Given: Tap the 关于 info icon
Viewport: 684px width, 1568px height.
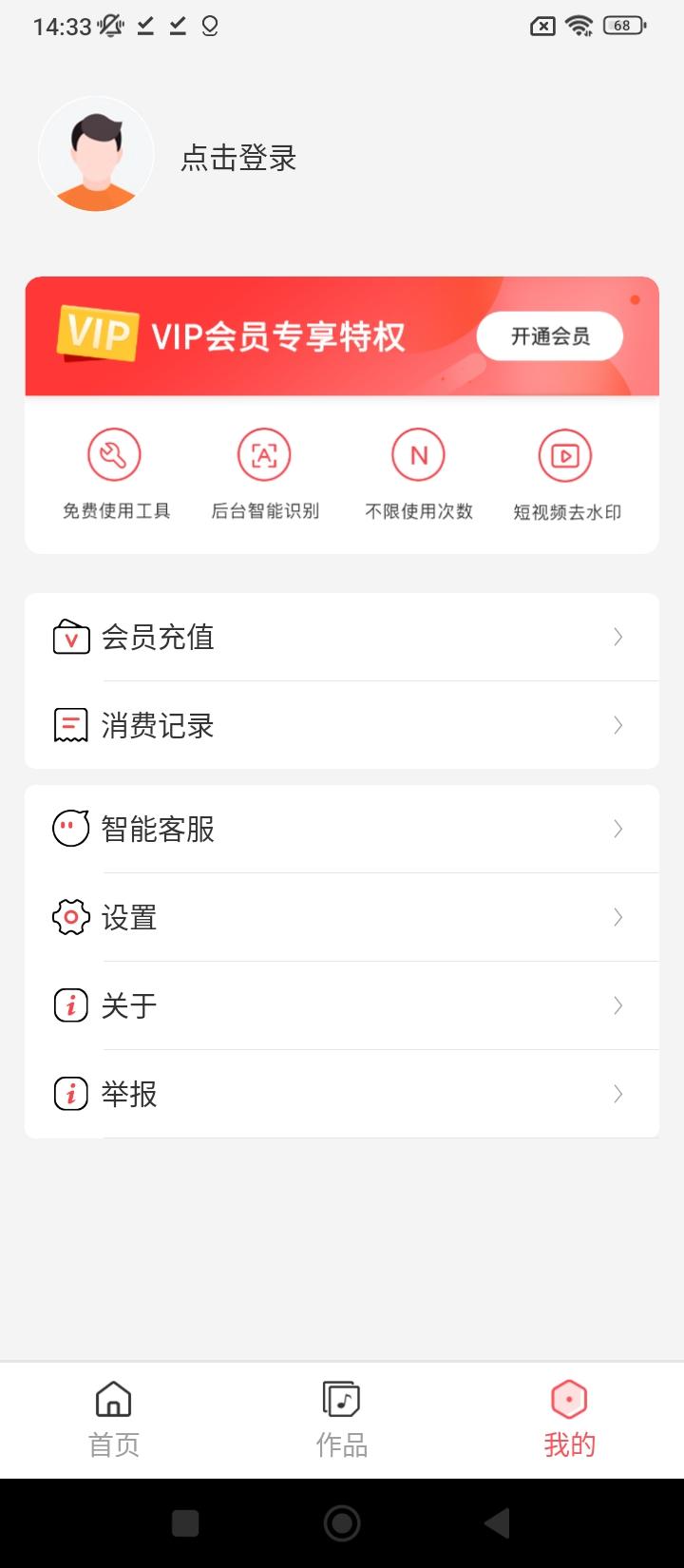Looking at the screenshot, I should tap(70, 1005).
